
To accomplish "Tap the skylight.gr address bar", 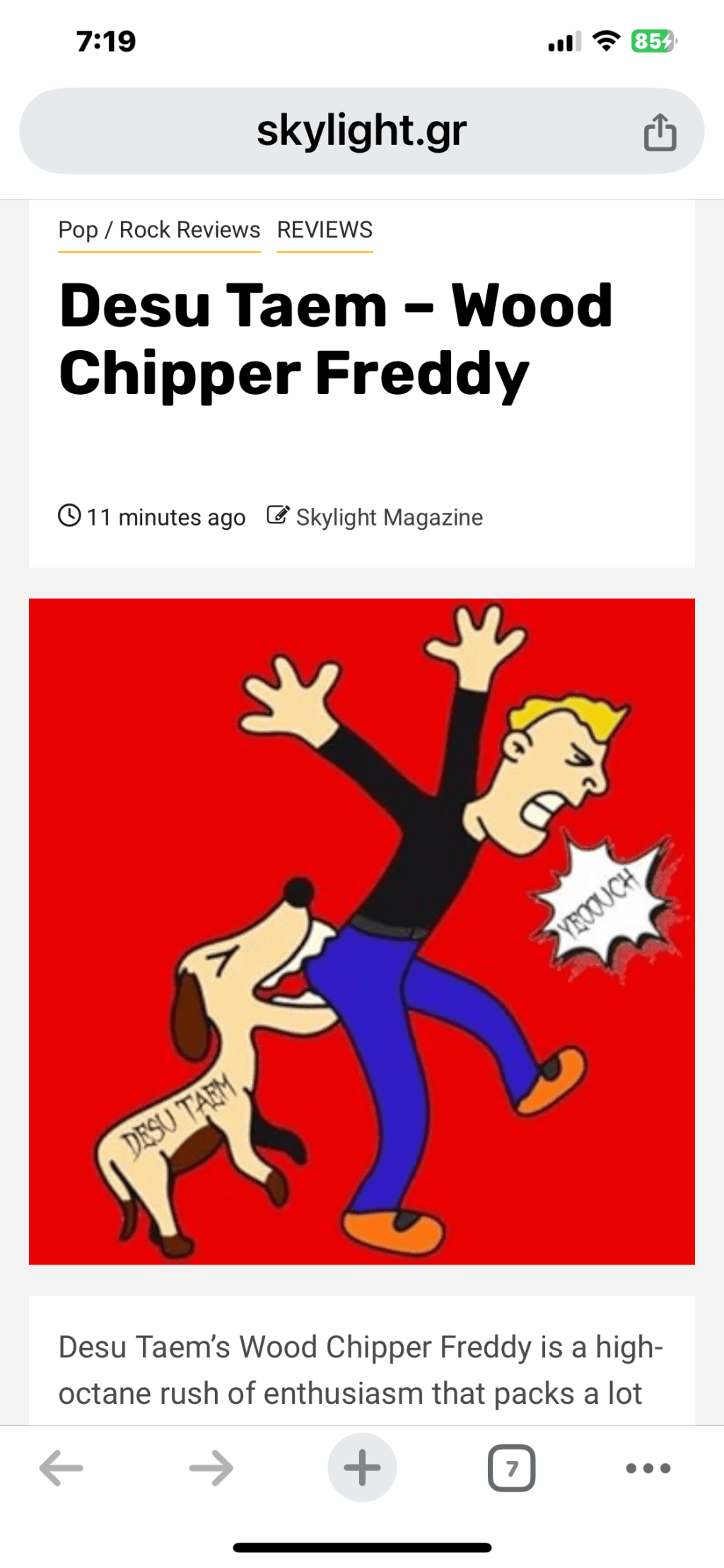I will (x=361, y=131).
